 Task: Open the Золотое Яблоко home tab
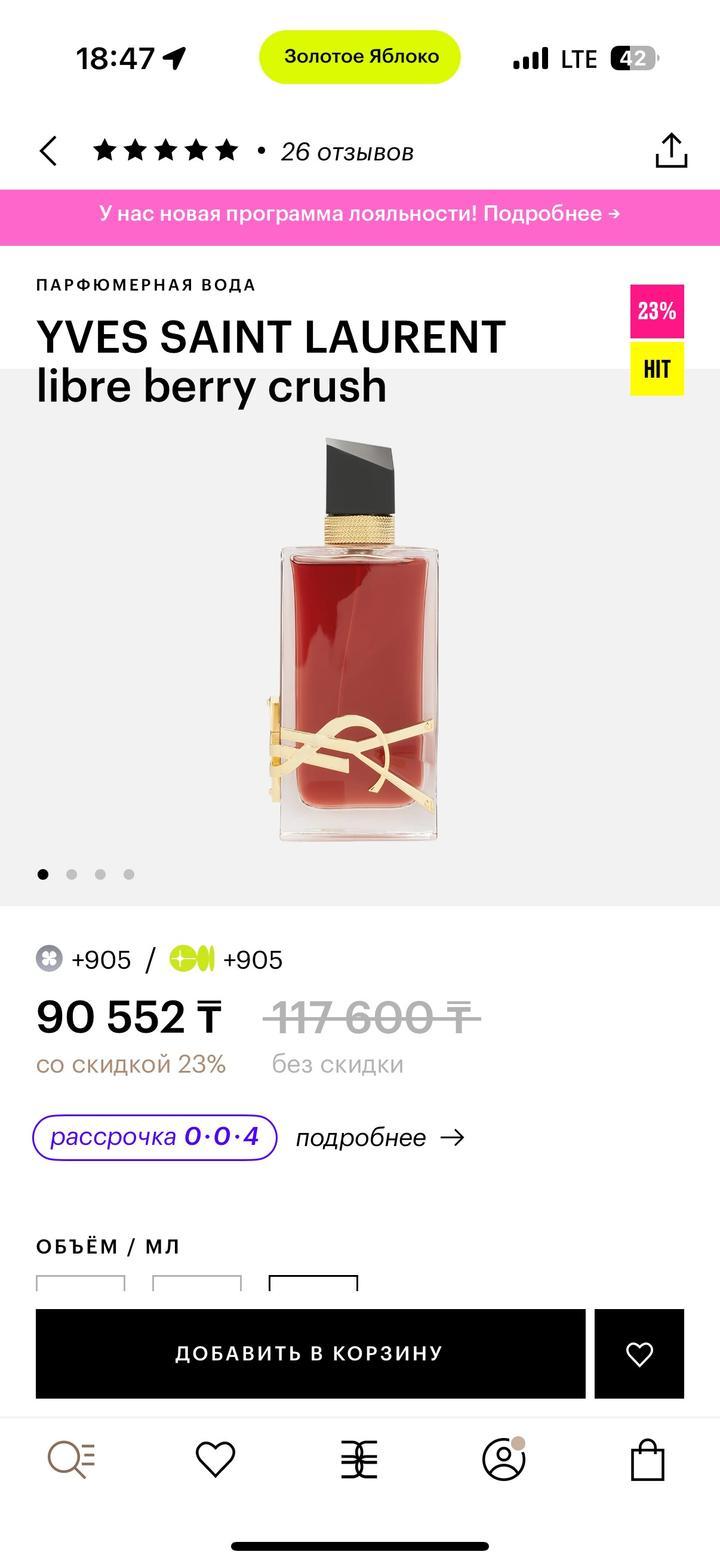[360, 1460]
